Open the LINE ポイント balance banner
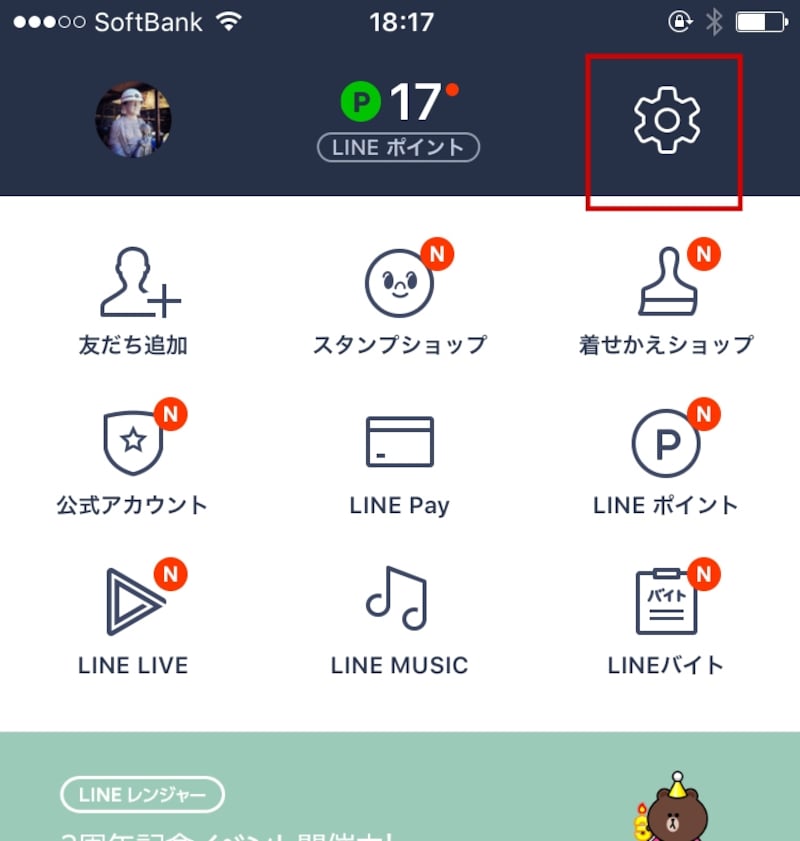800x841 pixels. pyautogui.click(x=397, y=146)
